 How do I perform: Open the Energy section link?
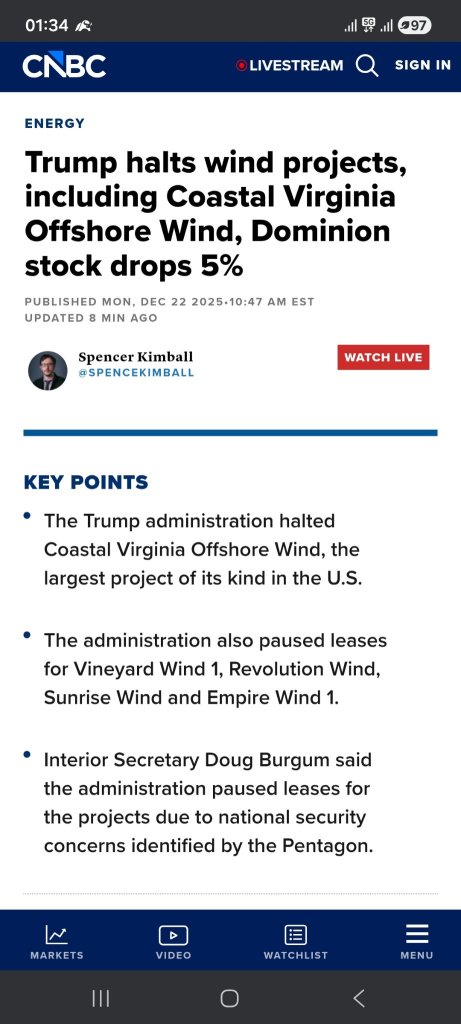click(54, 123)
